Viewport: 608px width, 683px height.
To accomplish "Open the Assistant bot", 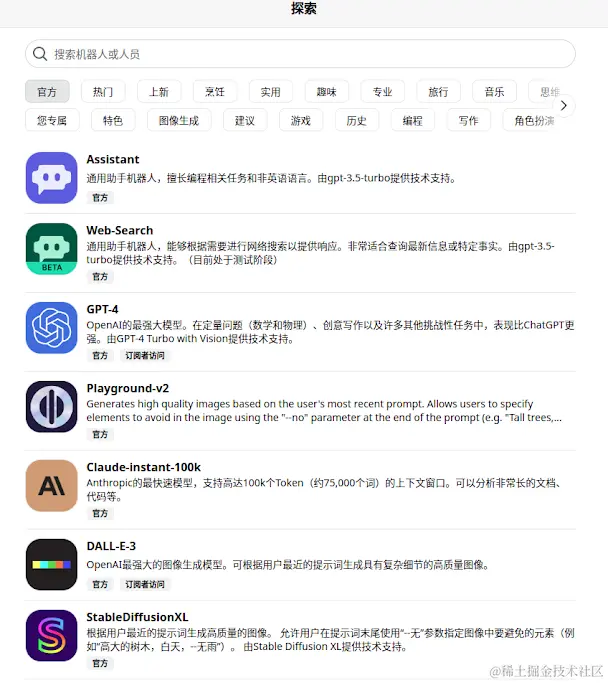I will pos(113,160).
